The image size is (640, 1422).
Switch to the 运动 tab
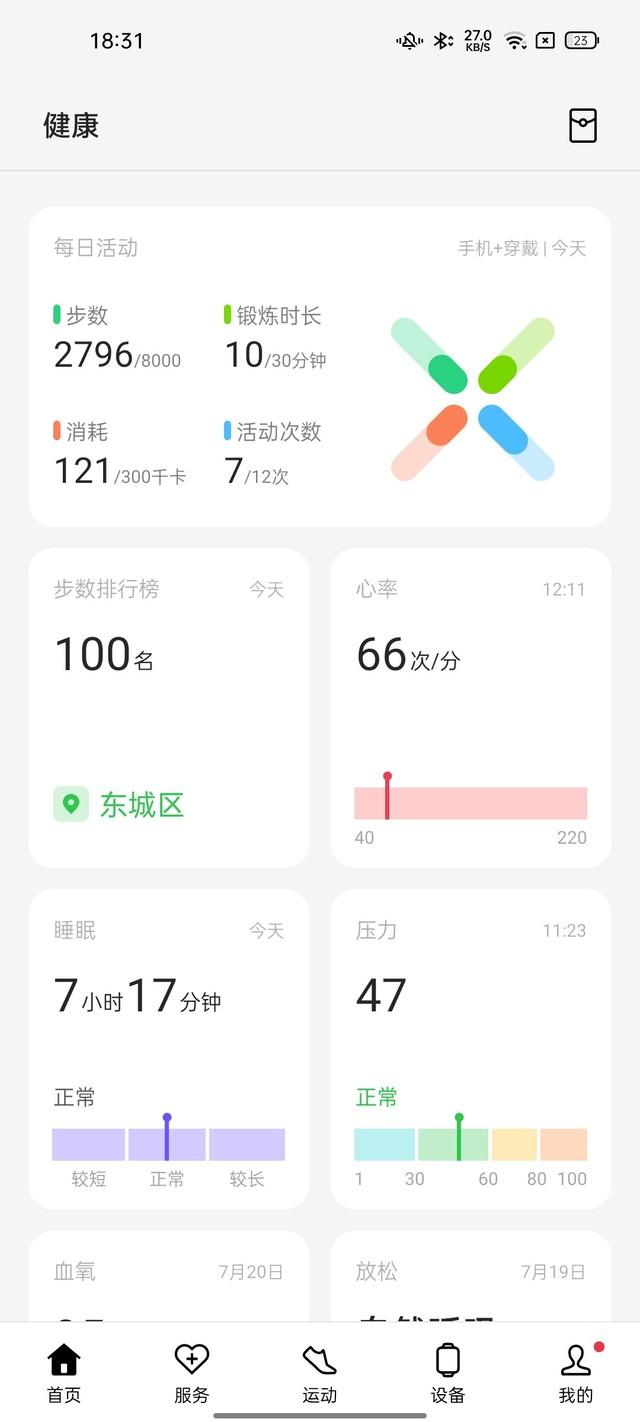[x=320, y=1373]
